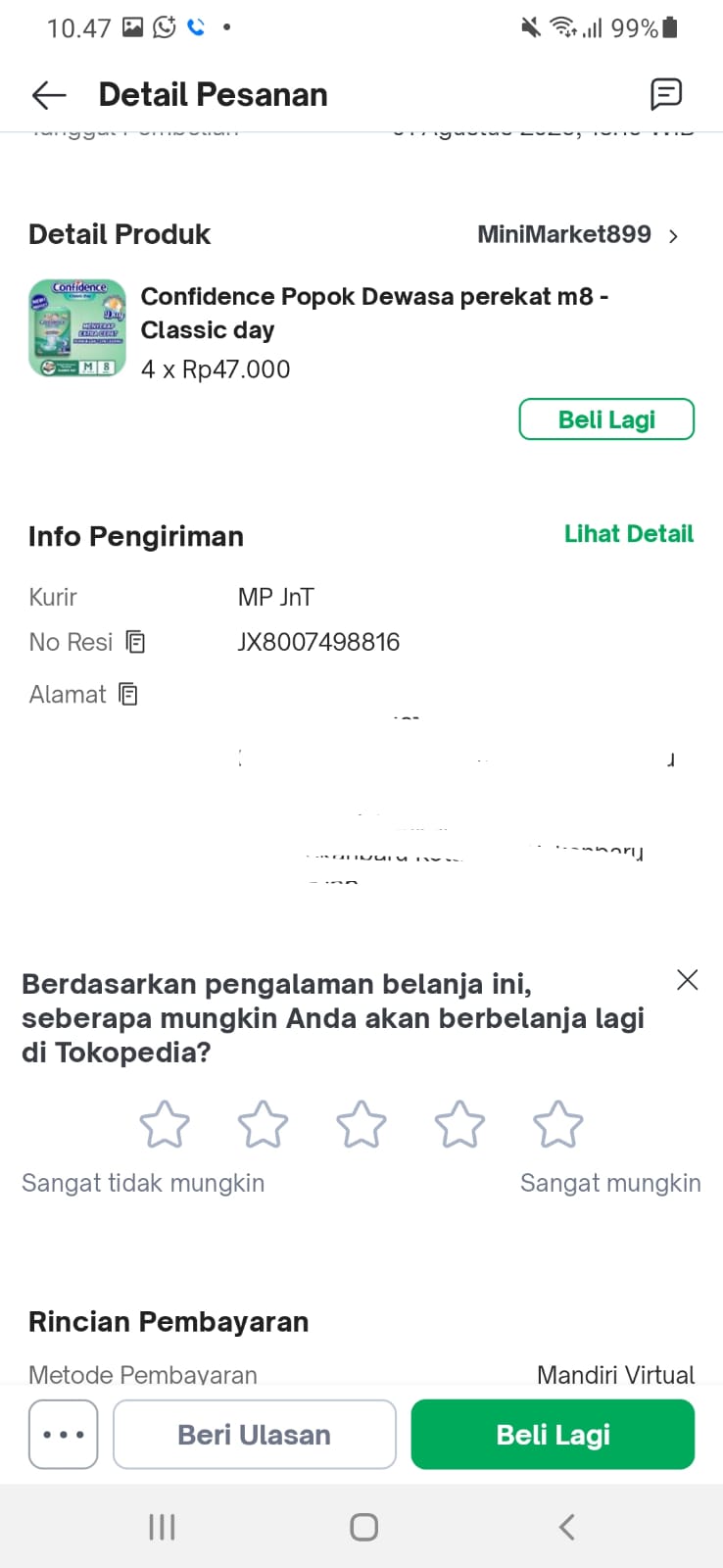Open the three-dot more options button
Image resolution: width=723 pixels, height=1568 pixels.
(64, 1435)
